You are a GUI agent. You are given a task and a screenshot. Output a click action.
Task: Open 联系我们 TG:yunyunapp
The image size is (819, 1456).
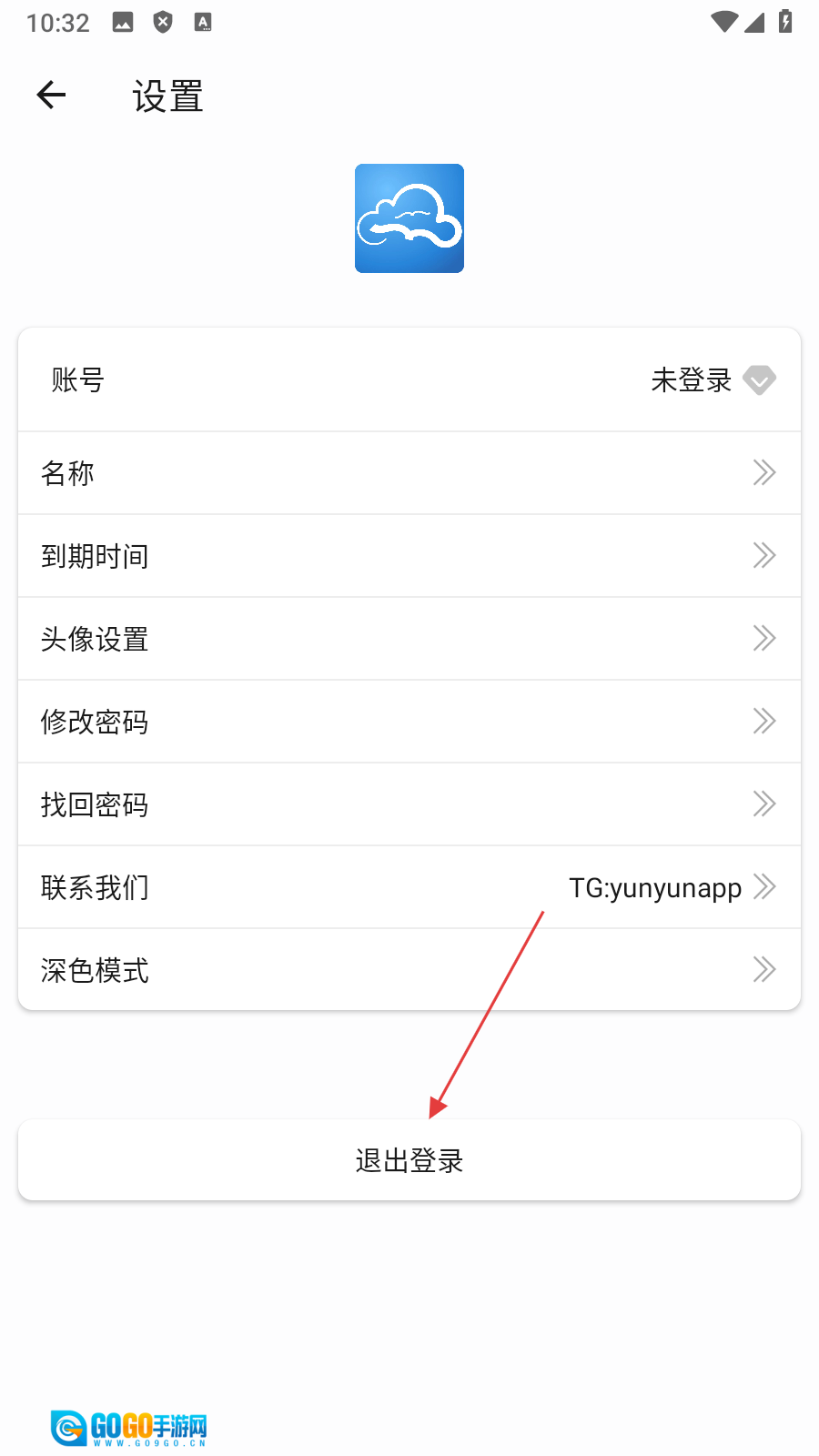click(409, 887)
